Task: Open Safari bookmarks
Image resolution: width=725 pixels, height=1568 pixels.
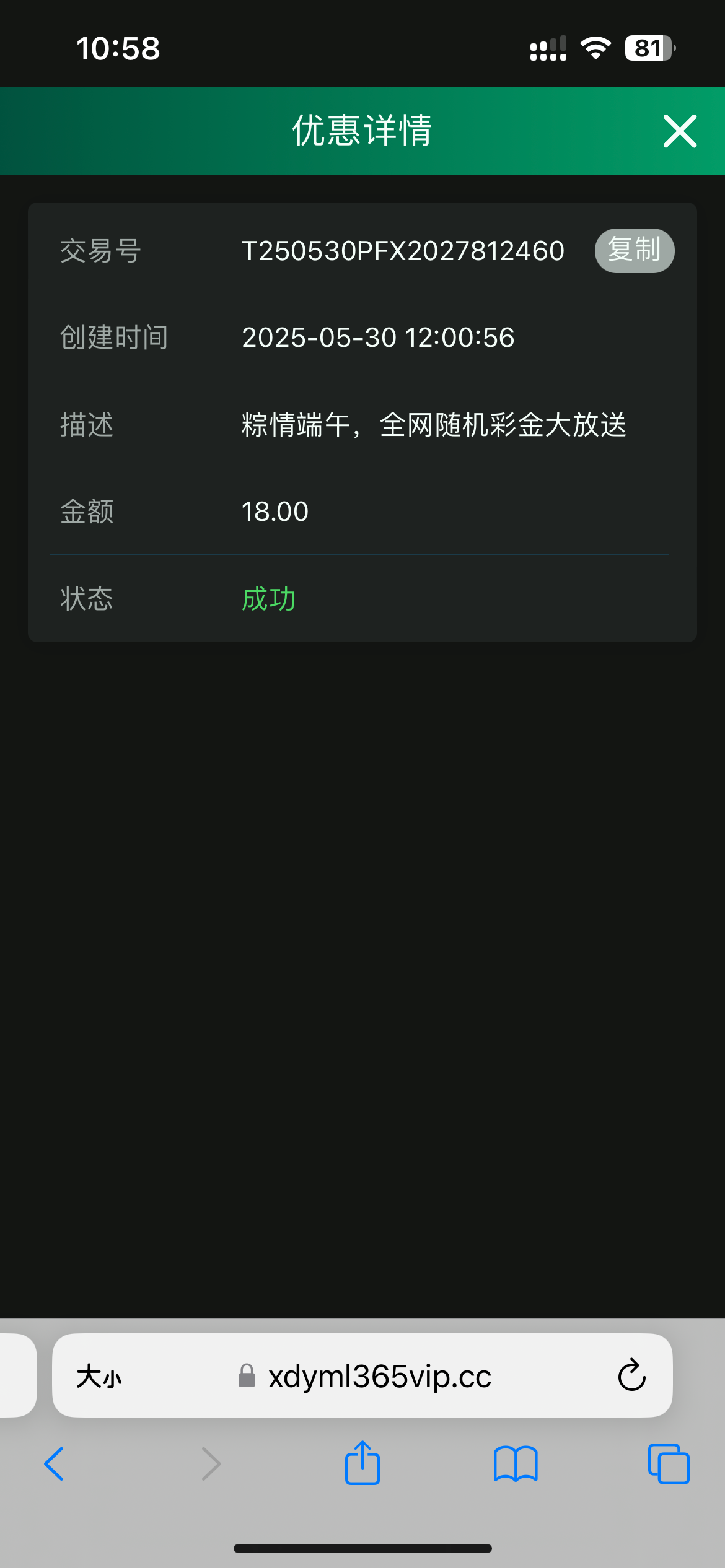Action: click(516, 1464)
